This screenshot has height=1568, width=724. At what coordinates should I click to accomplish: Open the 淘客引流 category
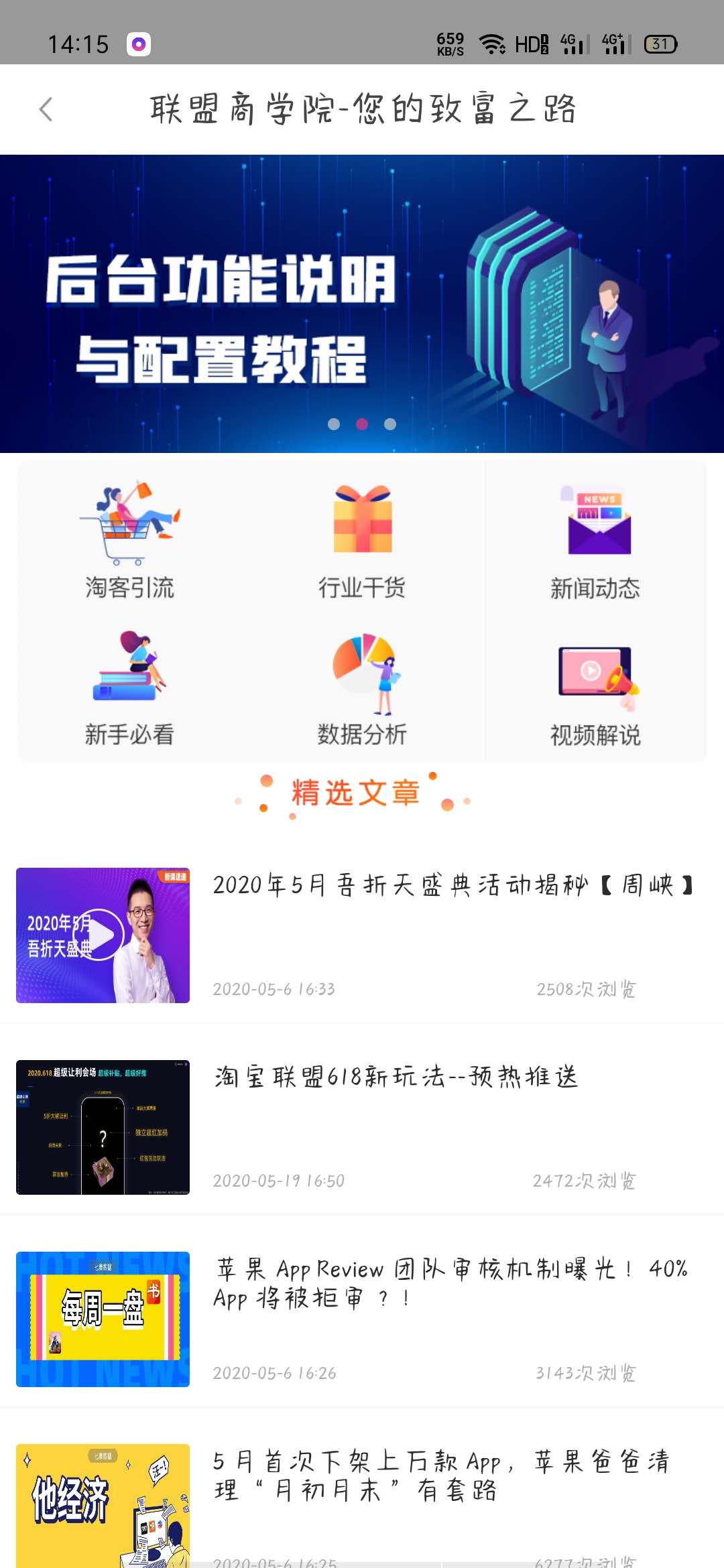129,541
